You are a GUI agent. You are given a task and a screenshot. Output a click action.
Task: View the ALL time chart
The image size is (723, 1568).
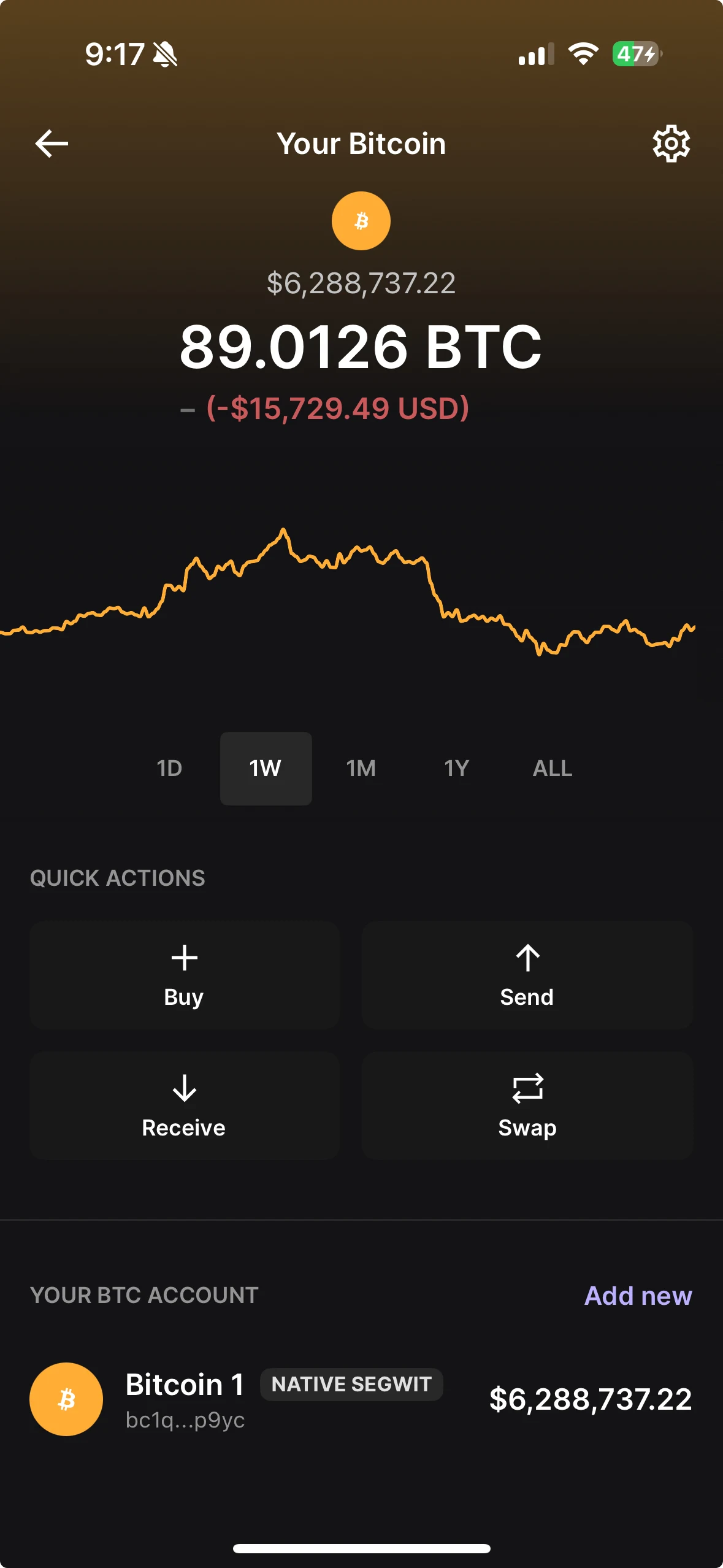coord(553,768)
